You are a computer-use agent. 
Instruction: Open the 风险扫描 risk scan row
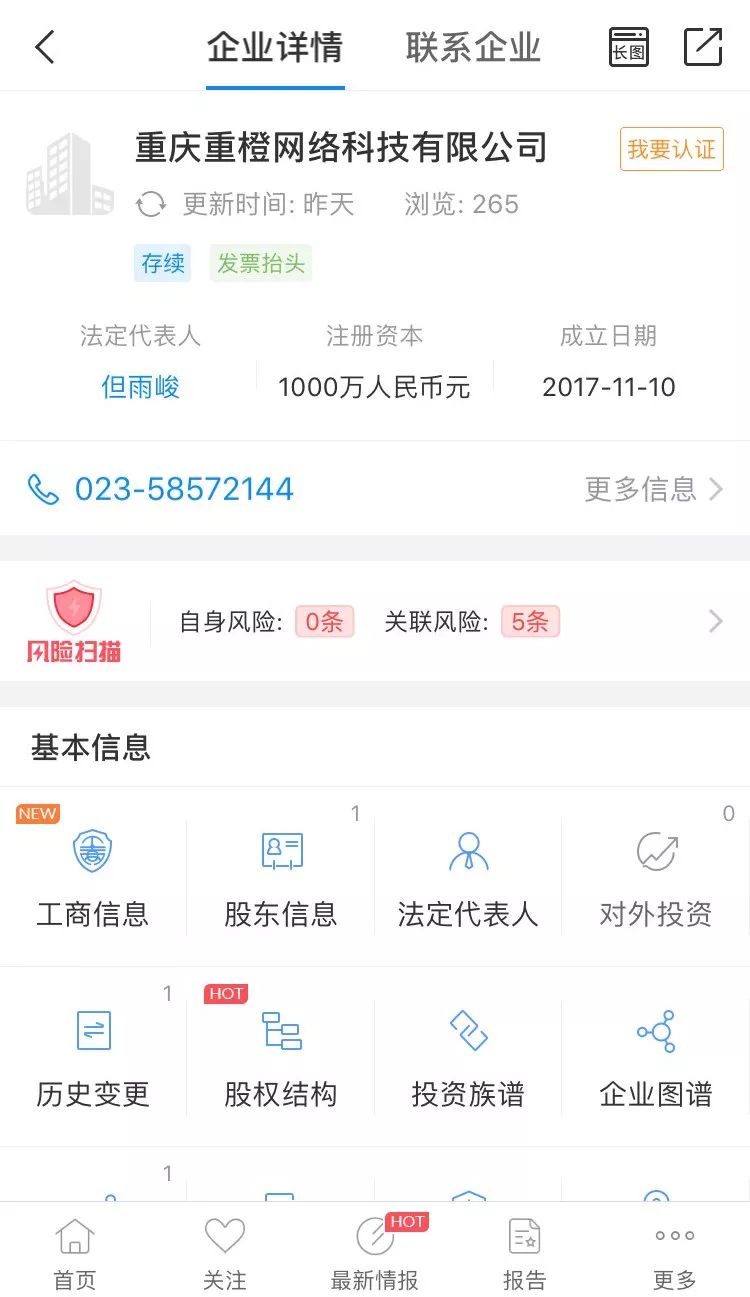[375, 622]
